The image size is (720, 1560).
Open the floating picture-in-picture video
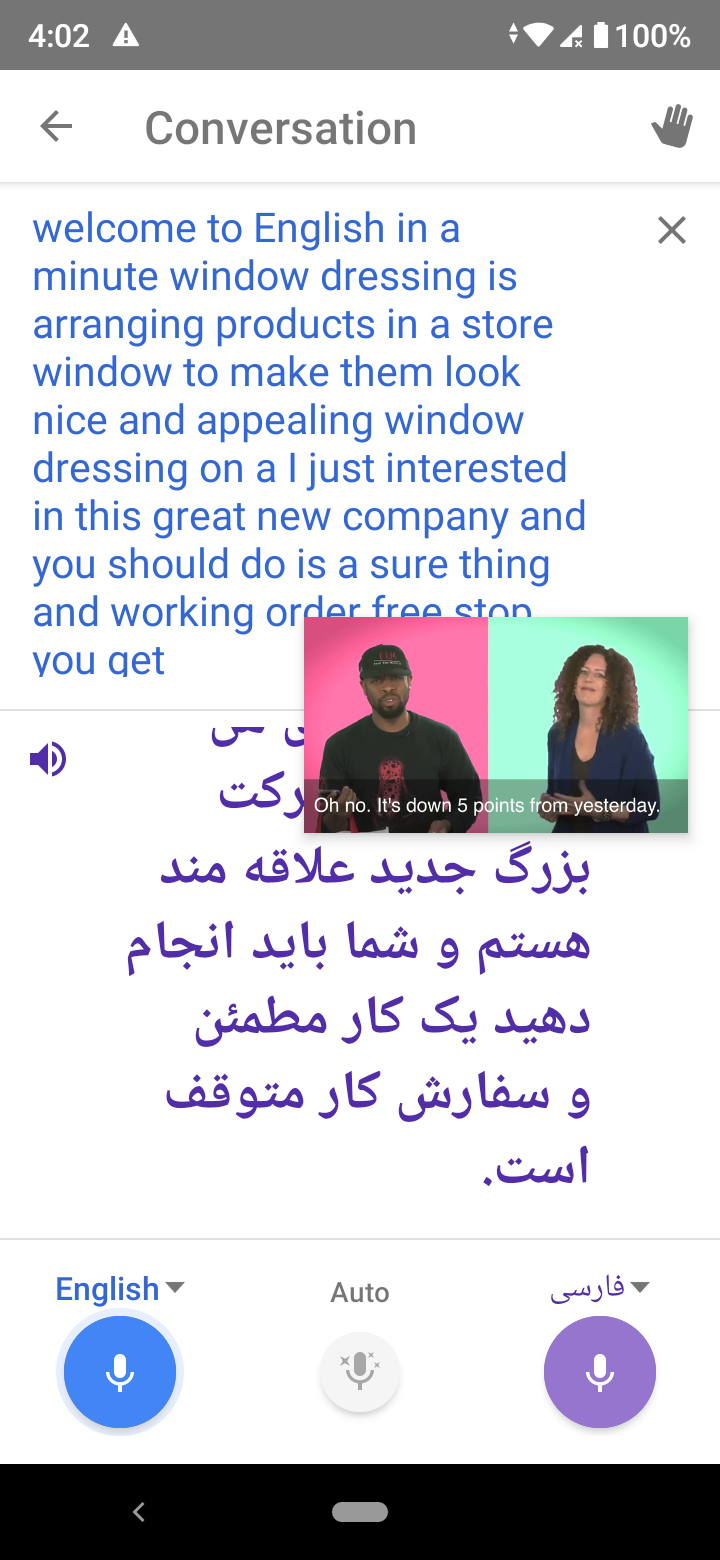[x=496, y=725]
